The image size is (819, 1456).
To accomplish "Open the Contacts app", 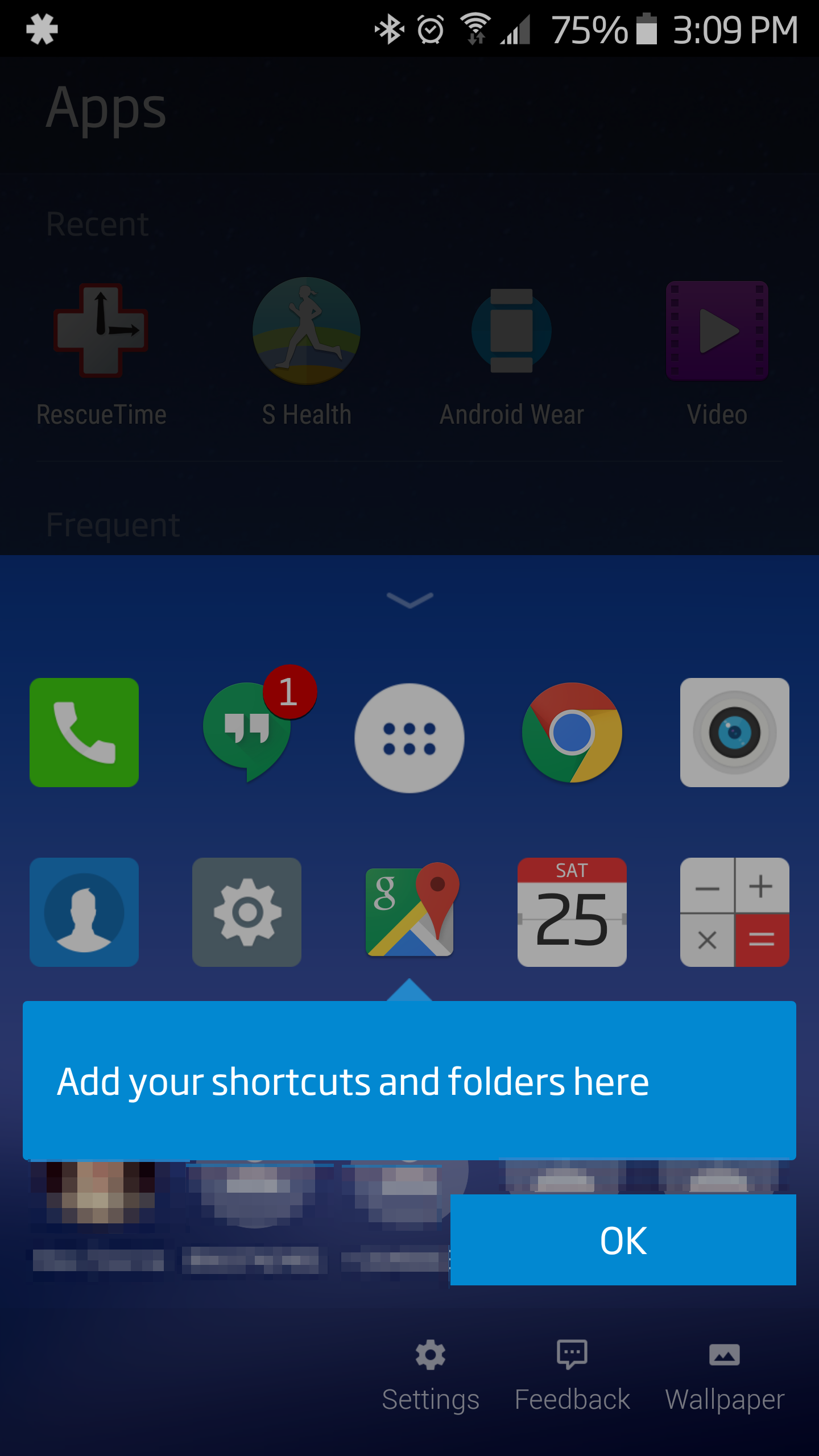I will click(x=84, y=912).
